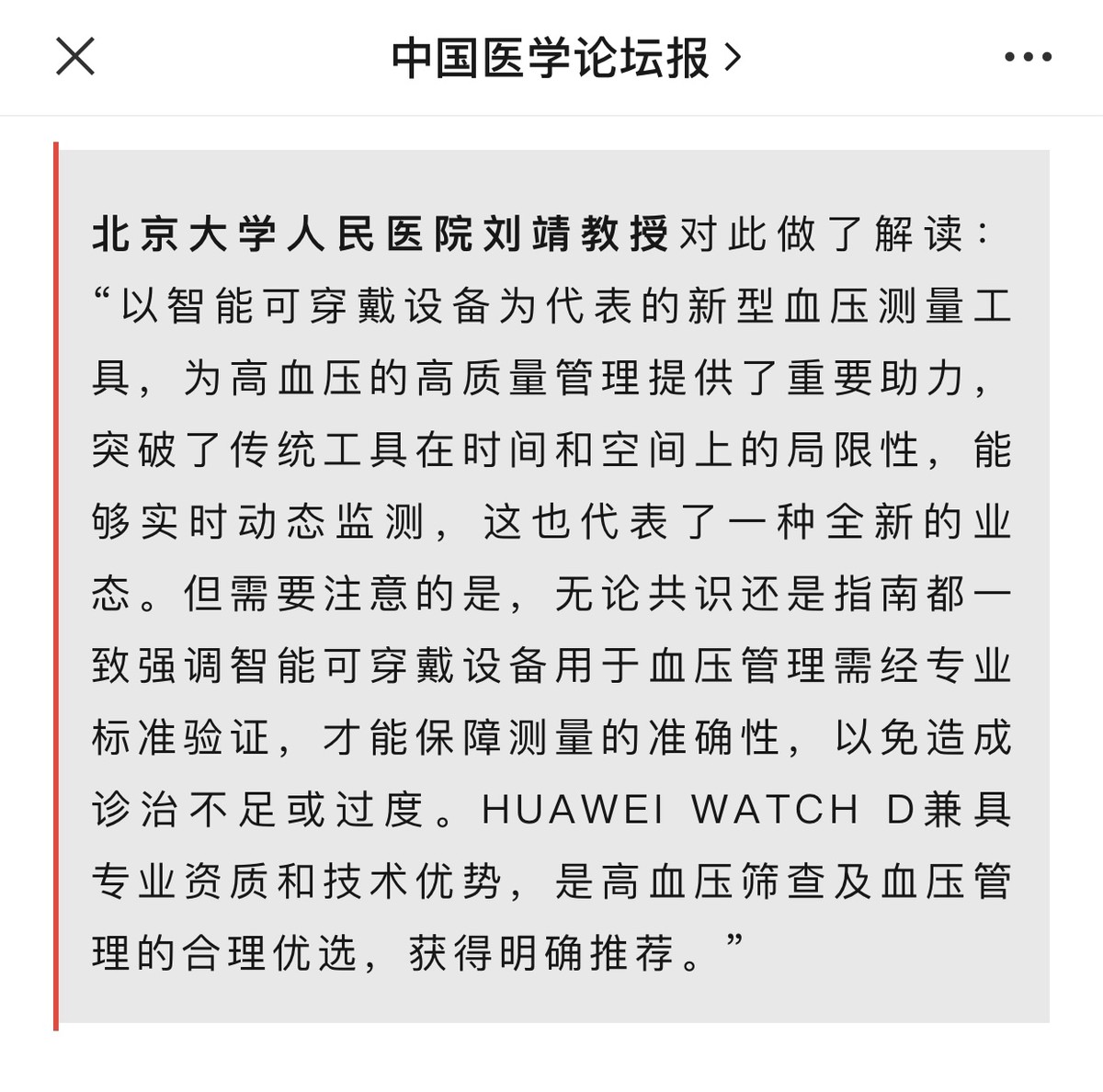
Task: Open the three-dot overflow menu
Action: pos(1028,57)
